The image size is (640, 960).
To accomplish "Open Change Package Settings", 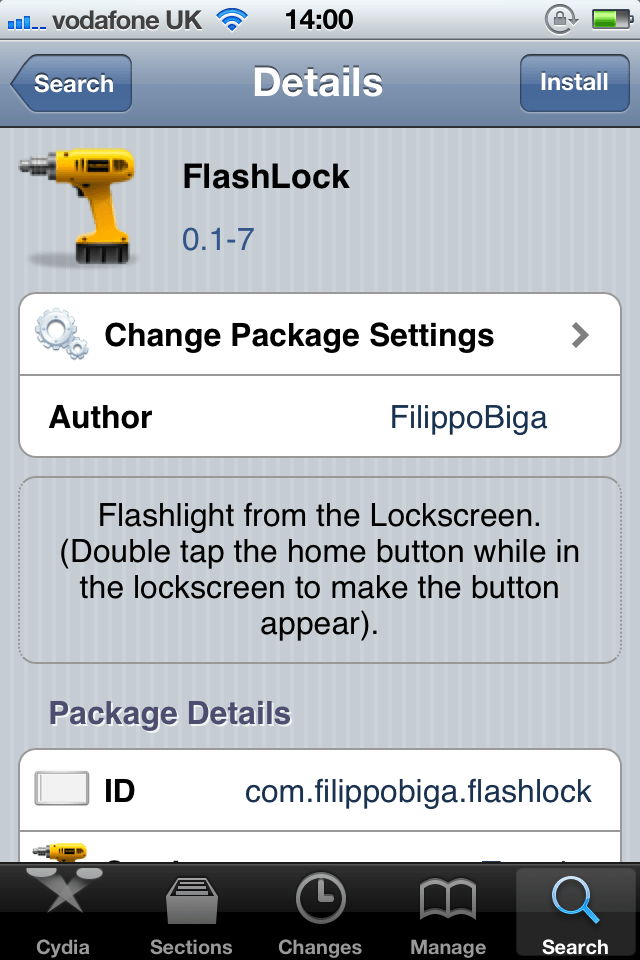I will tap(320, 335).
